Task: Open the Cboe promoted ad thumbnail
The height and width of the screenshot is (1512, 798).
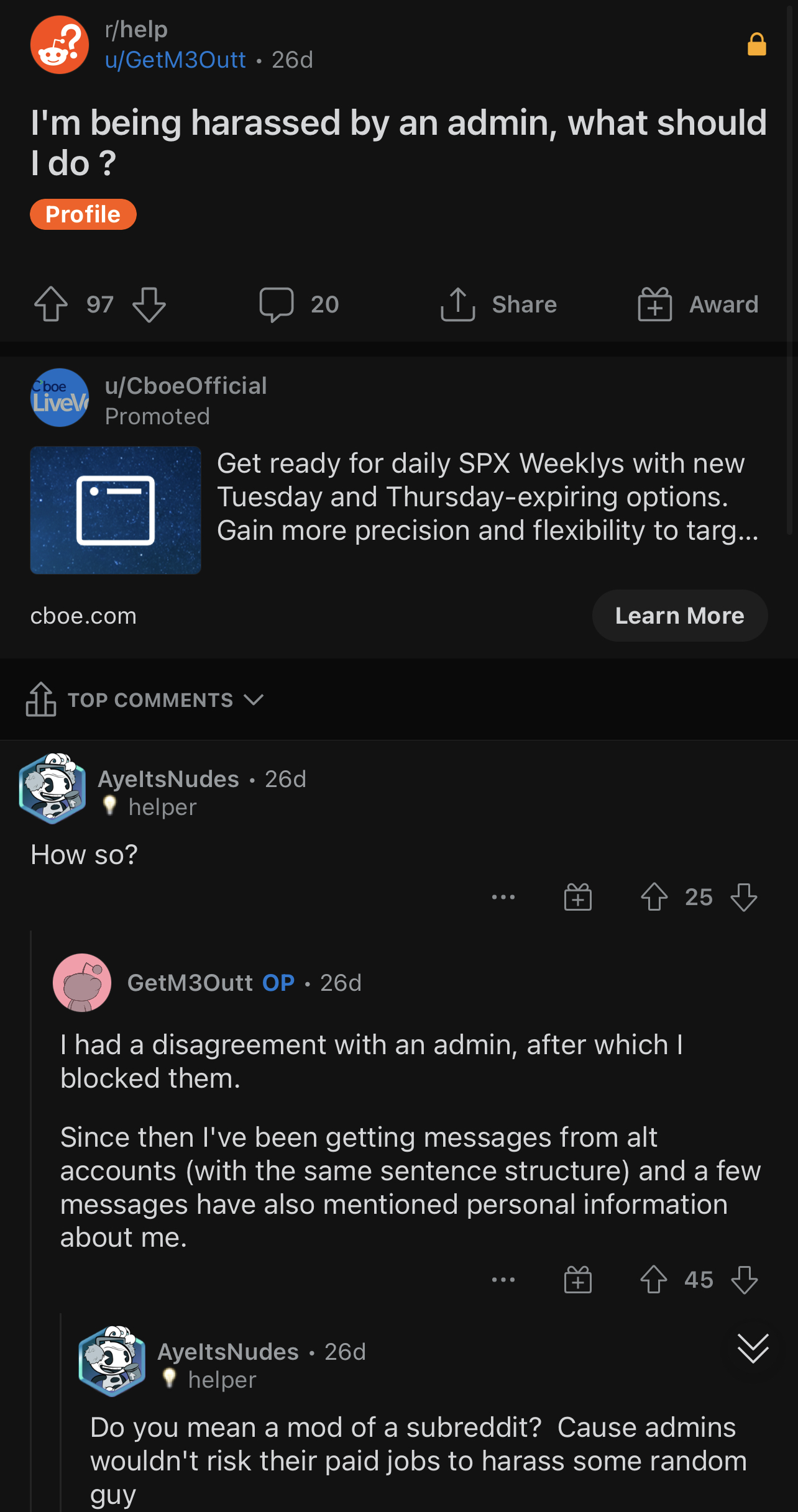Action: point(116,510)
